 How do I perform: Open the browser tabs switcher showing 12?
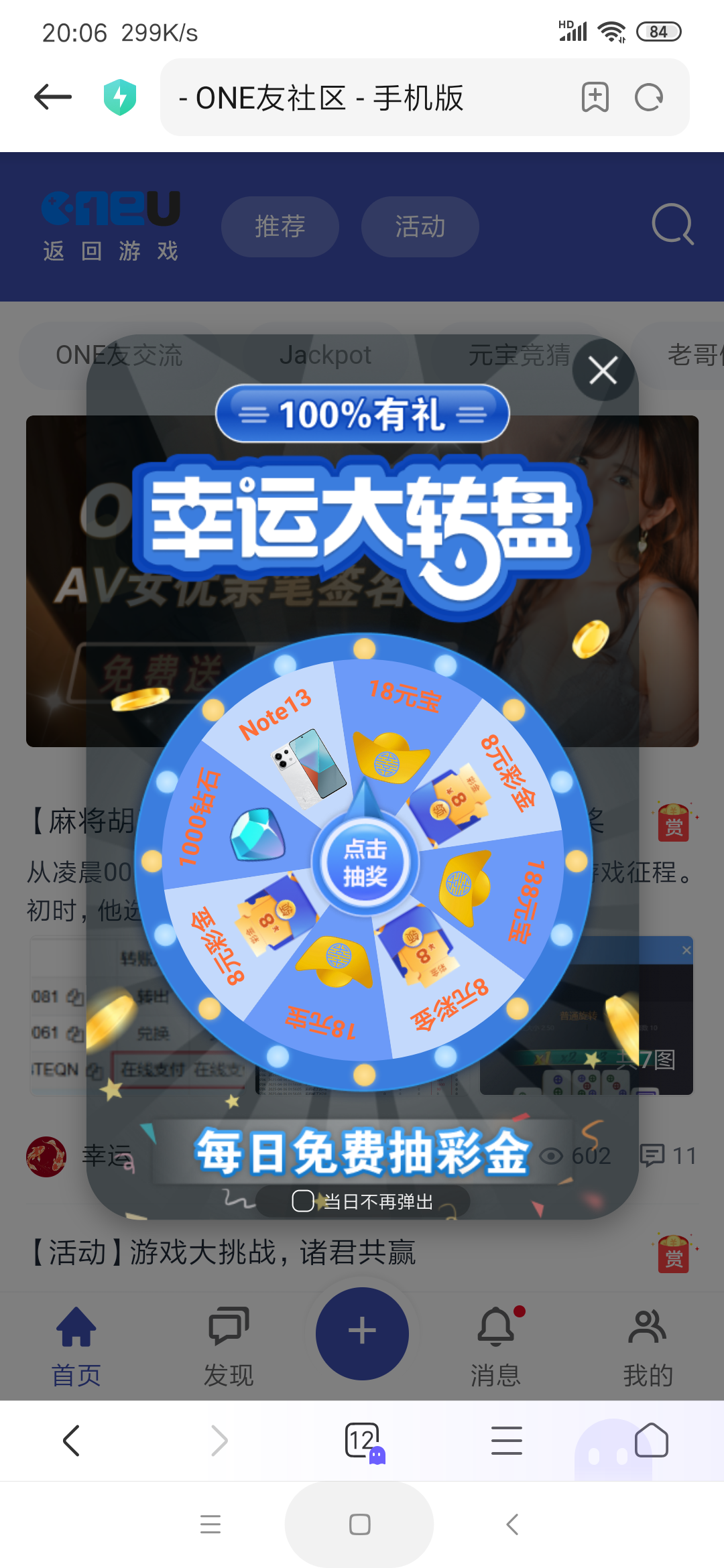363,1441
